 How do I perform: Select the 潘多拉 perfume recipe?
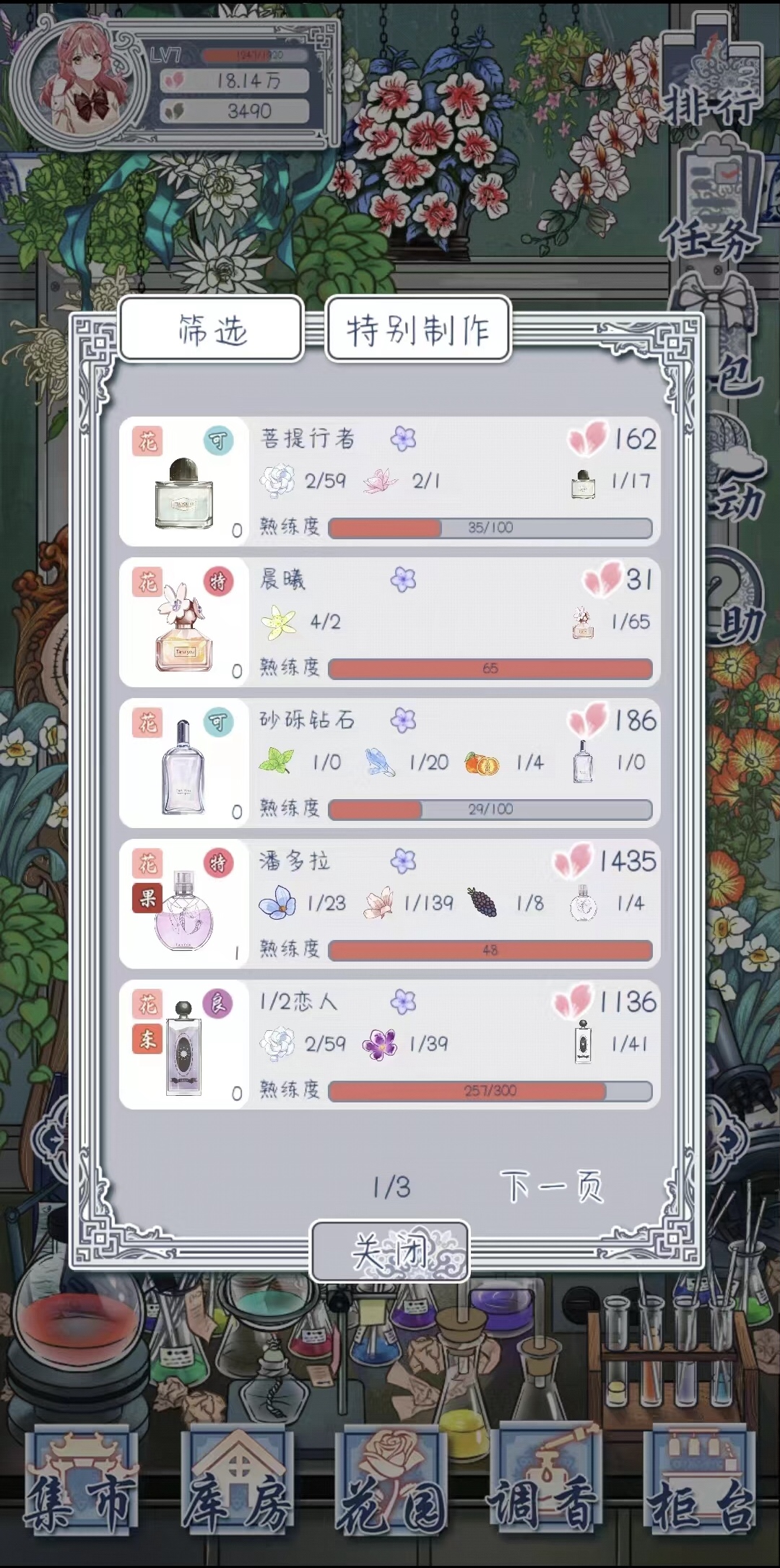pos(390,904)
